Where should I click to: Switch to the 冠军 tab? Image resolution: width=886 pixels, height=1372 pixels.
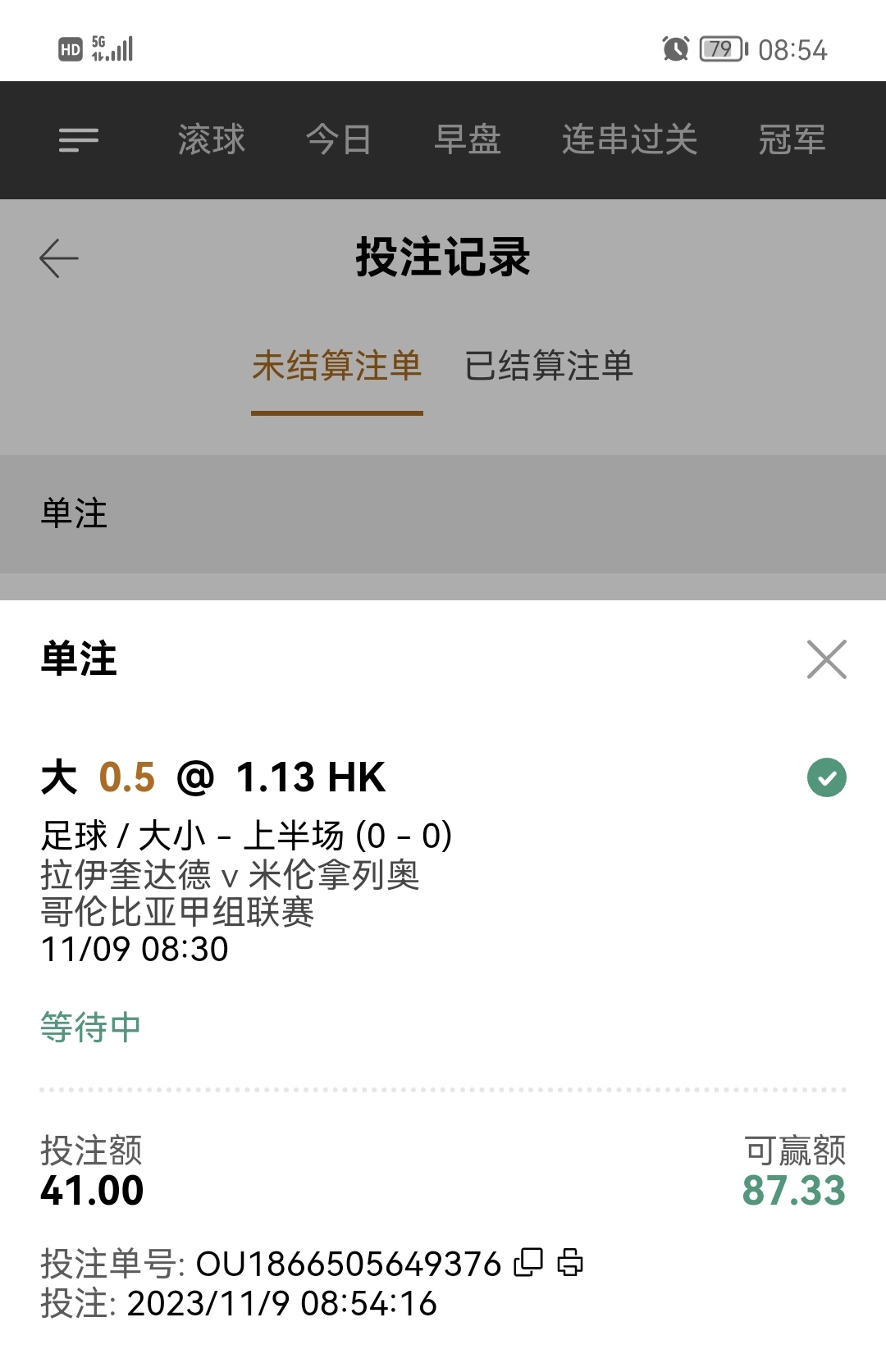(x=792, y=140)
